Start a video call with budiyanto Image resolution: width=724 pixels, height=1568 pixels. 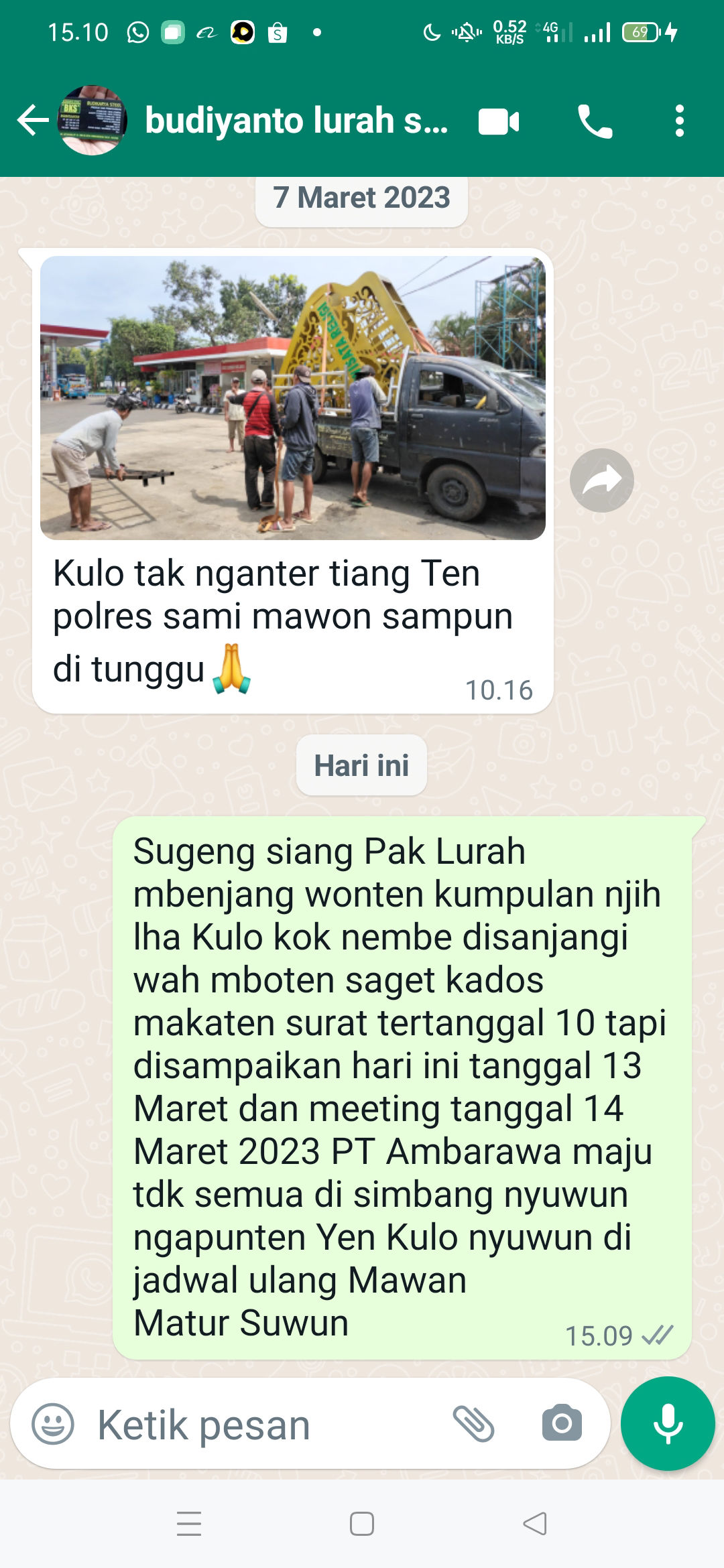click(499, 122)
